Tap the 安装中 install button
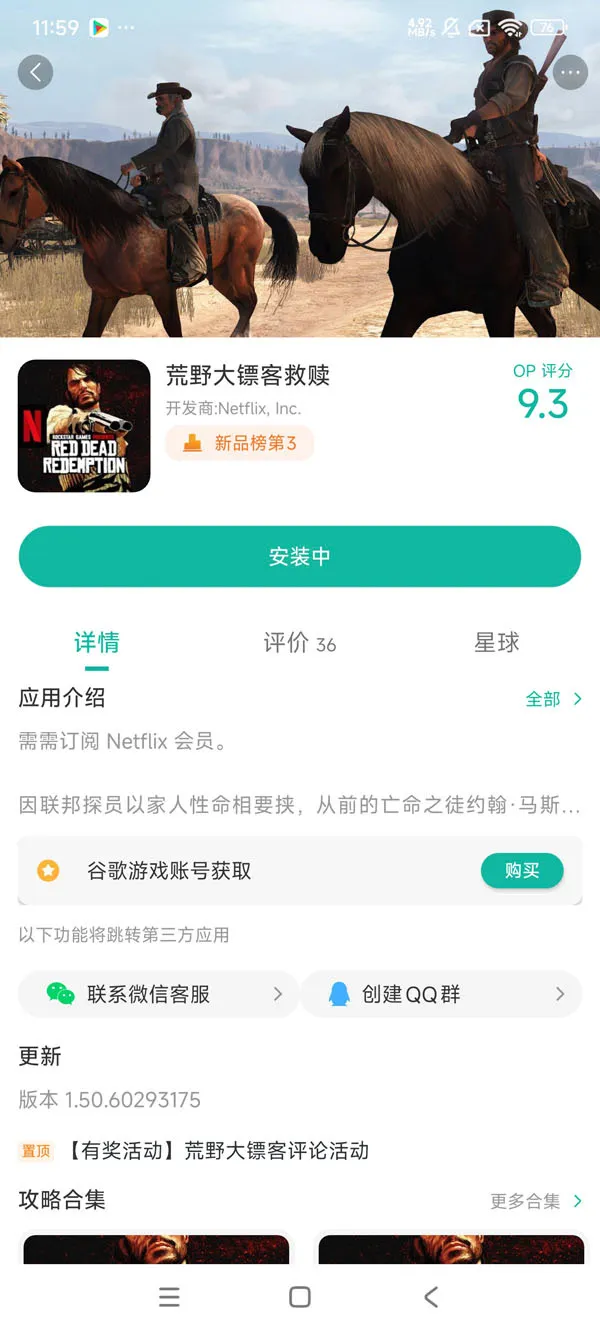This screenshot has height=1334, width=600. point(300,557)
